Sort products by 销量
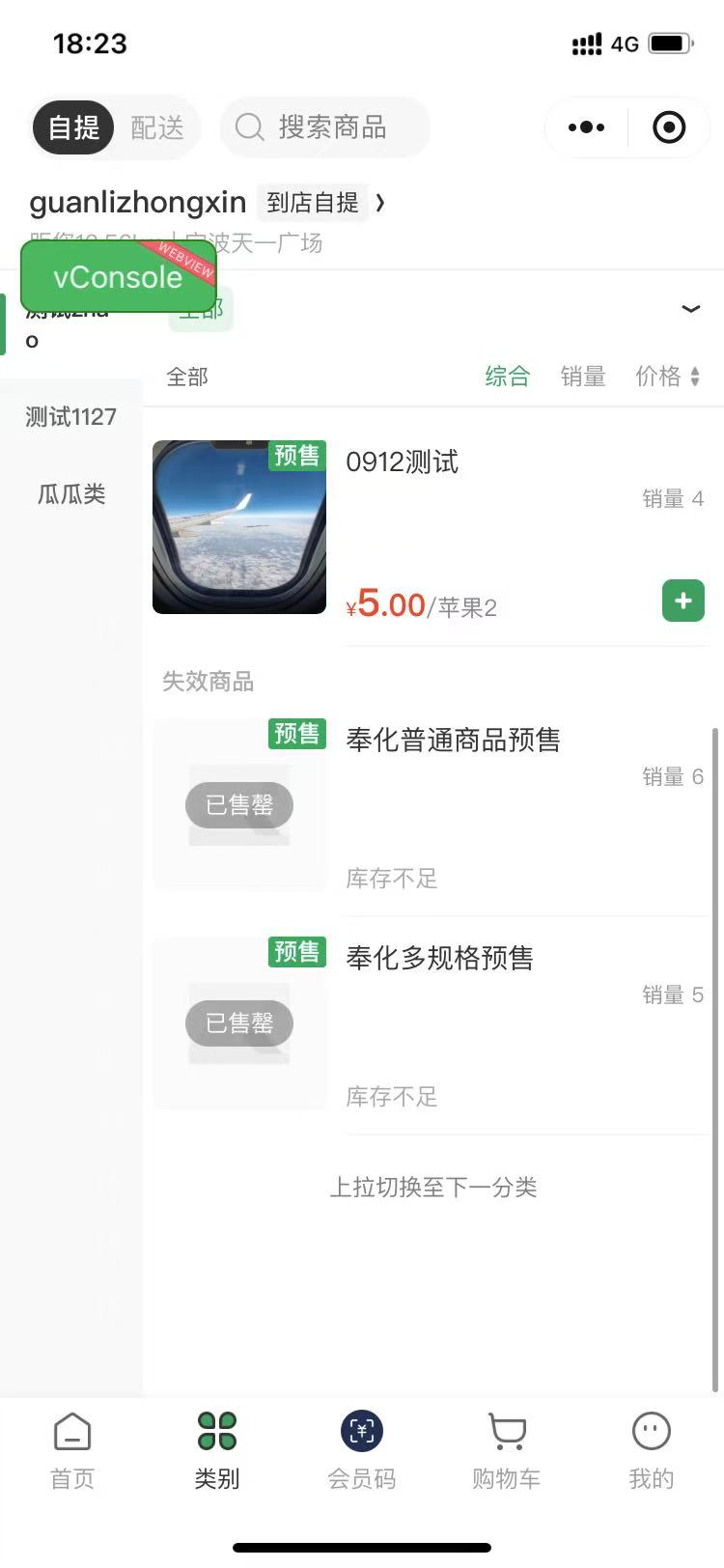The width and height of the screenshot is (724, 1568). coord(583,377)
